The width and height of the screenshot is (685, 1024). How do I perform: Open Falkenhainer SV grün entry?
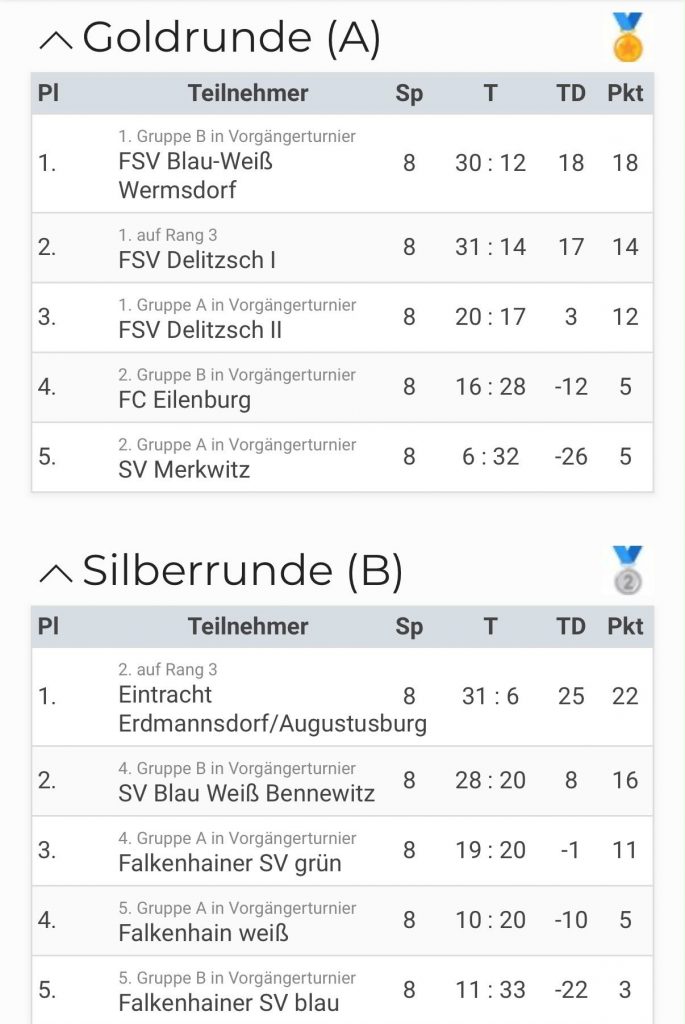click(342, 851)
